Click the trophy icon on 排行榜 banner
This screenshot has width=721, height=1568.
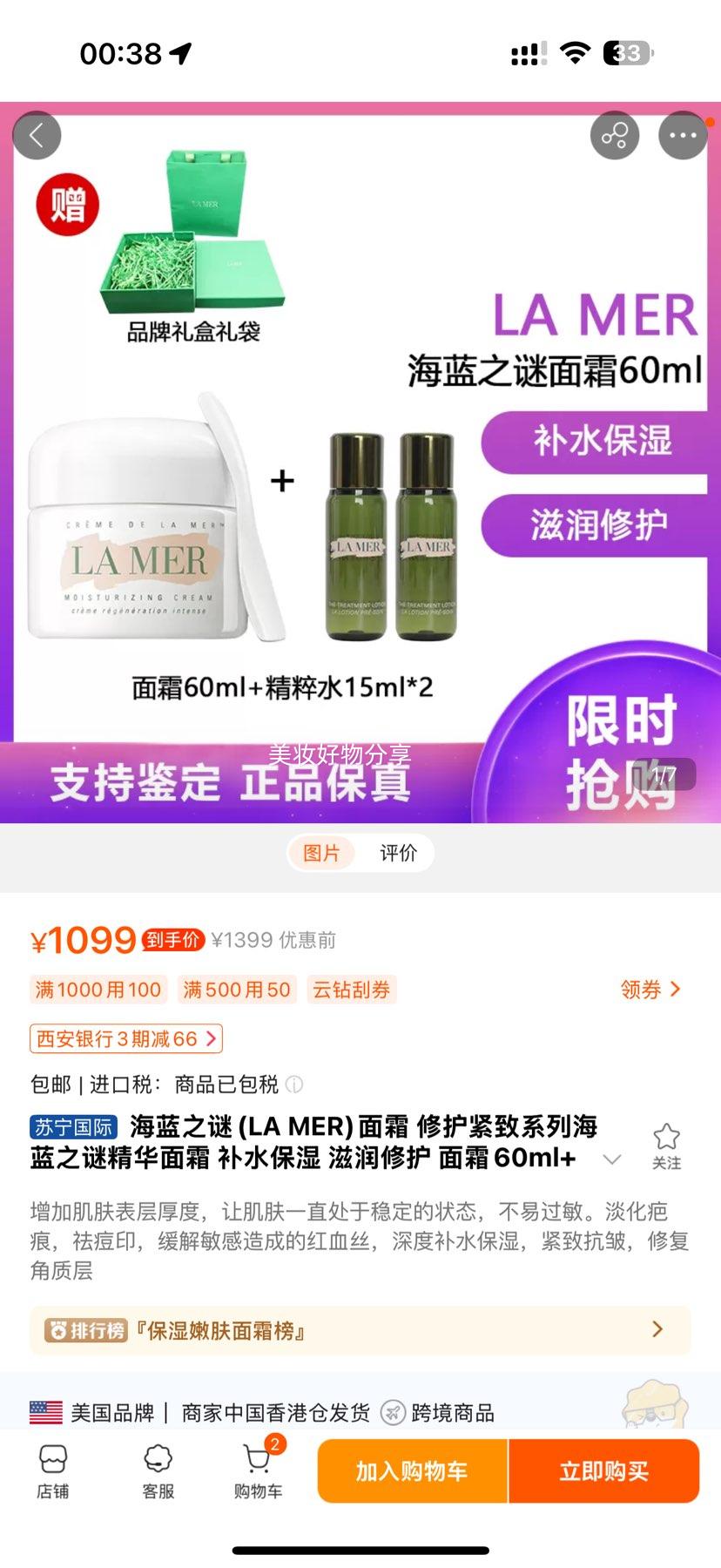pos(57,1329)
